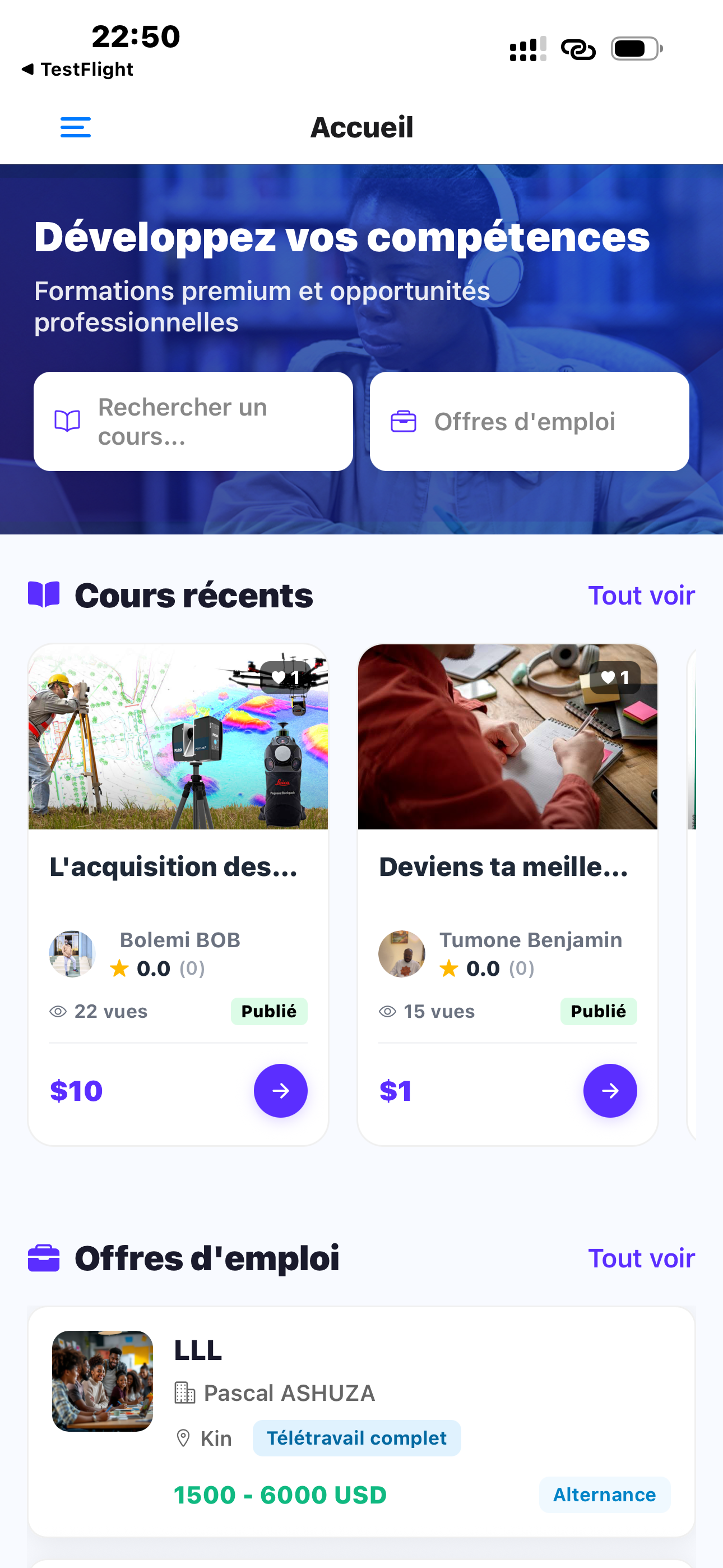Viewport: 723px width, 1568px height.
Task: Tap the Rechercher un cours search field
Action: pyautogui.click(x=193, y=421)
